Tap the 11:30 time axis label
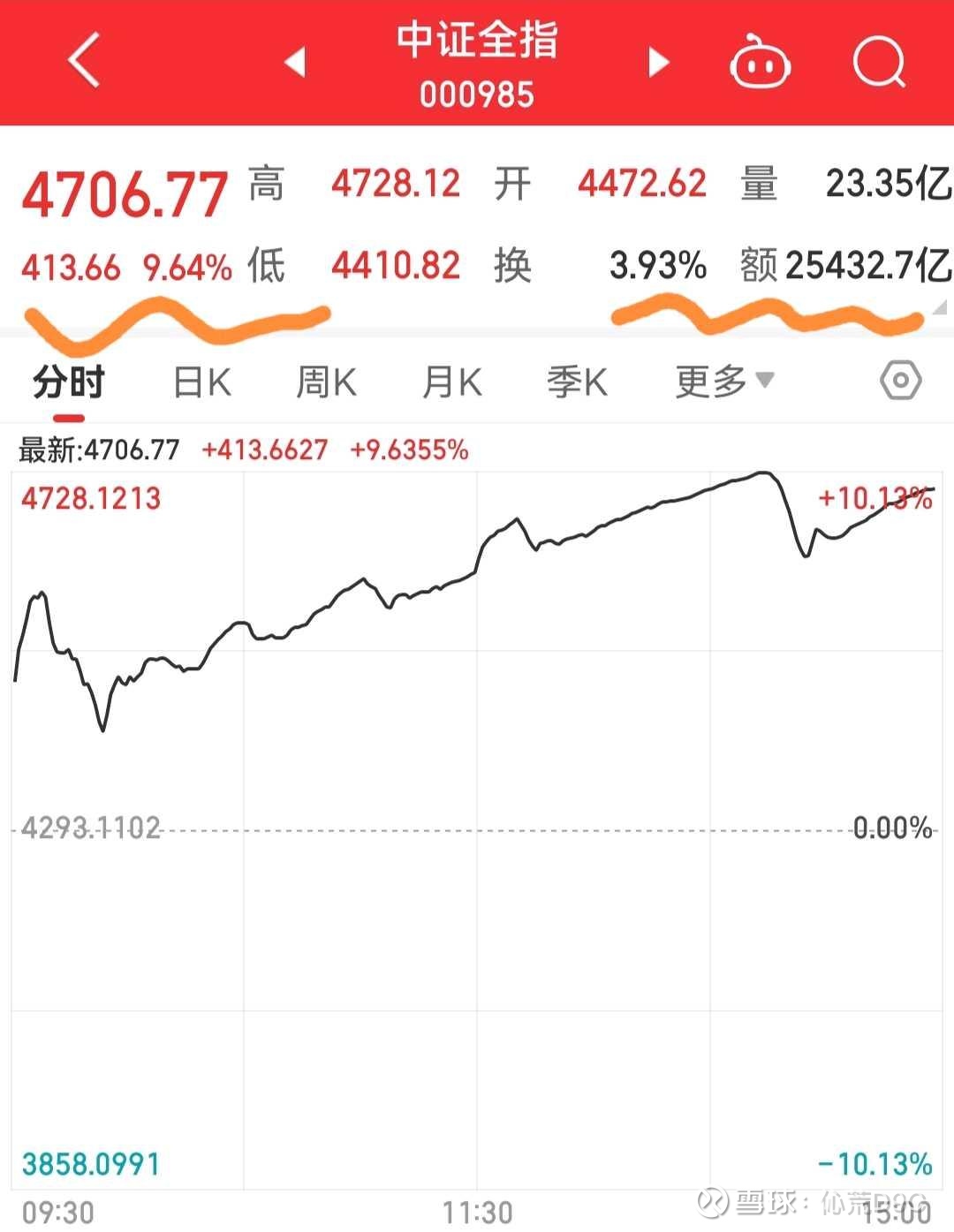This screenshot has width=954, height=1232. [x=477, y=1212]
